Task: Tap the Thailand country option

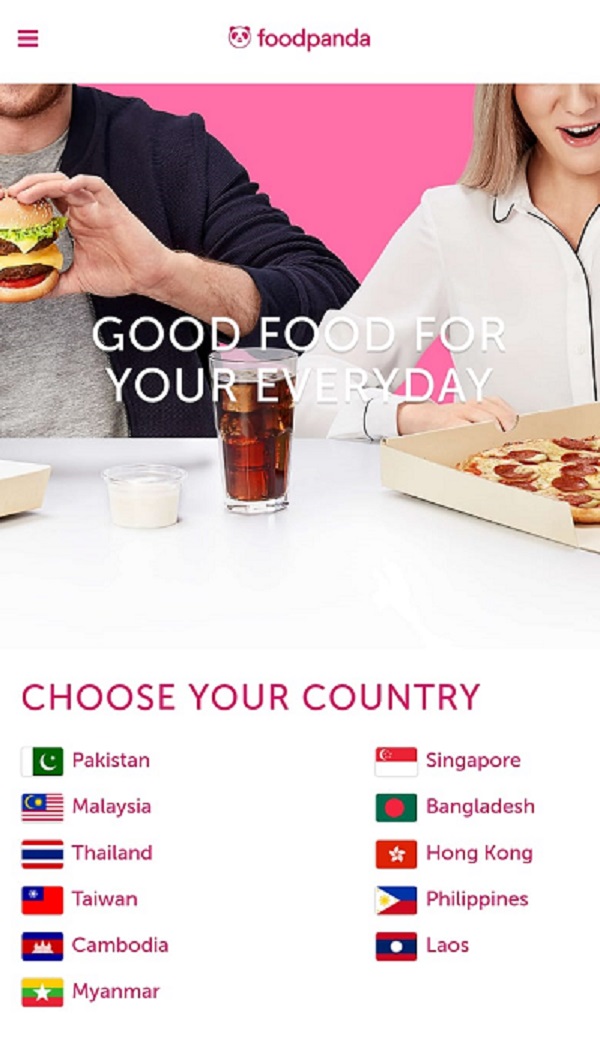Action: pos(111,854)
